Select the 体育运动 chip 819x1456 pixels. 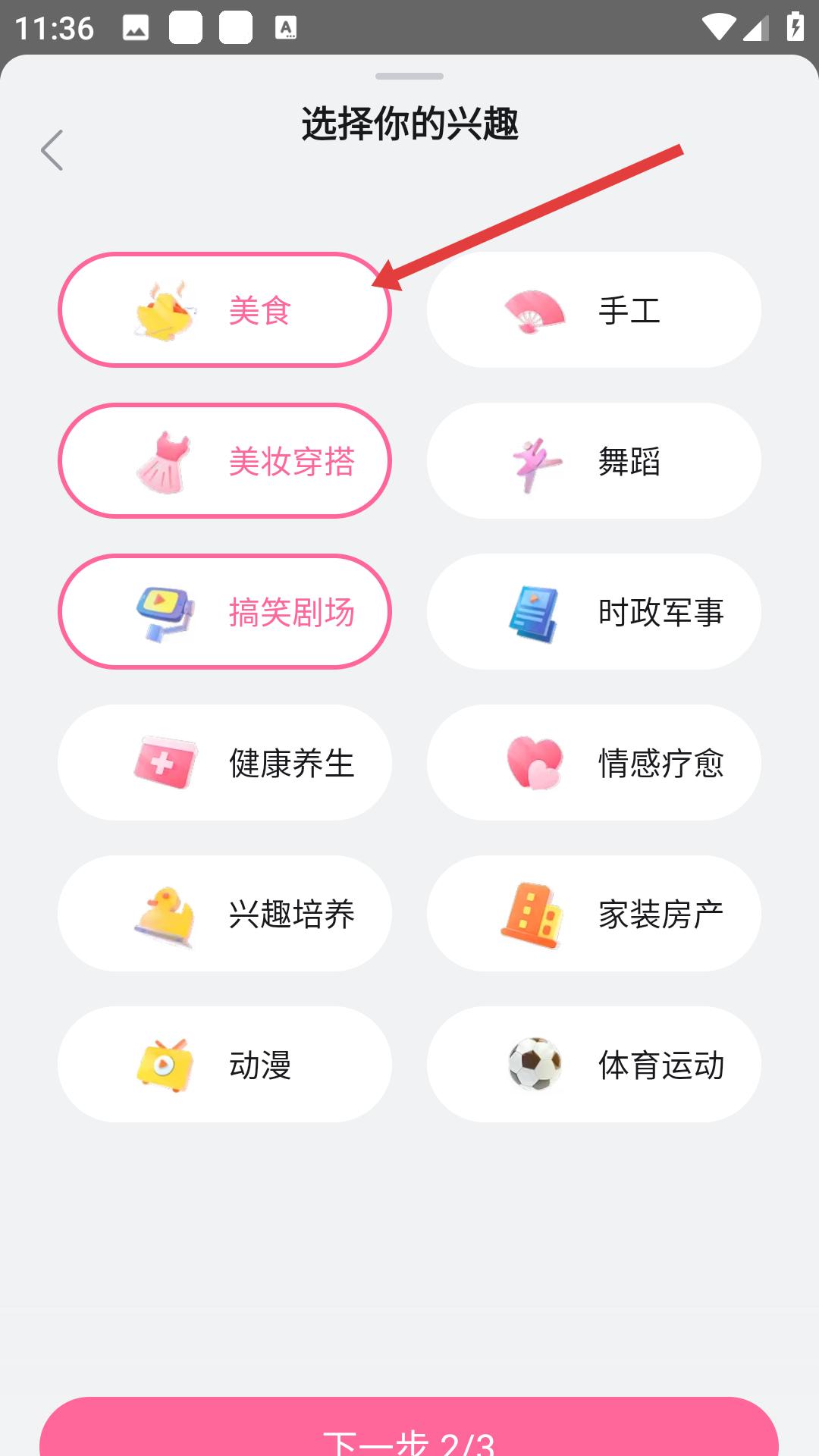[594, 1064]
